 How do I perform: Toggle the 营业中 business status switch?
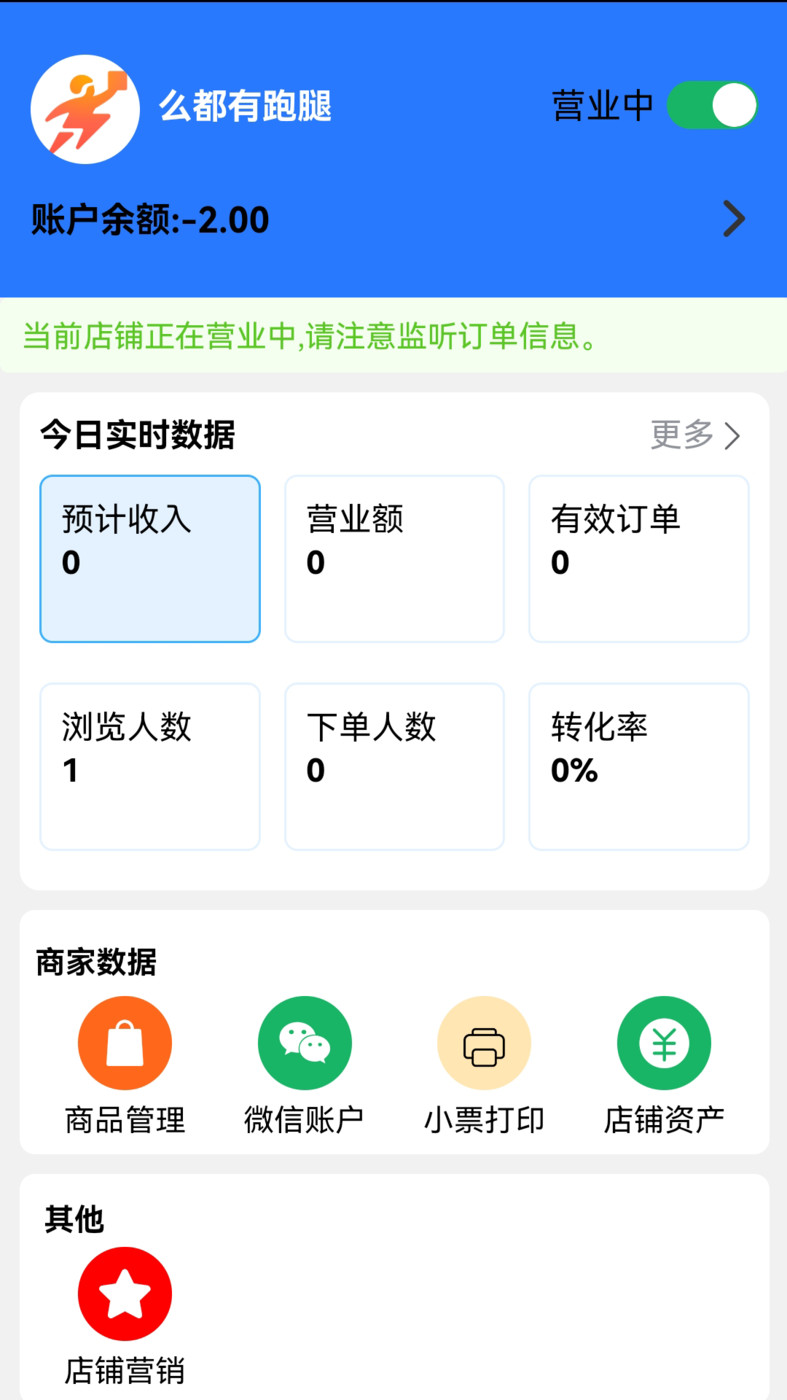point(711,104)
